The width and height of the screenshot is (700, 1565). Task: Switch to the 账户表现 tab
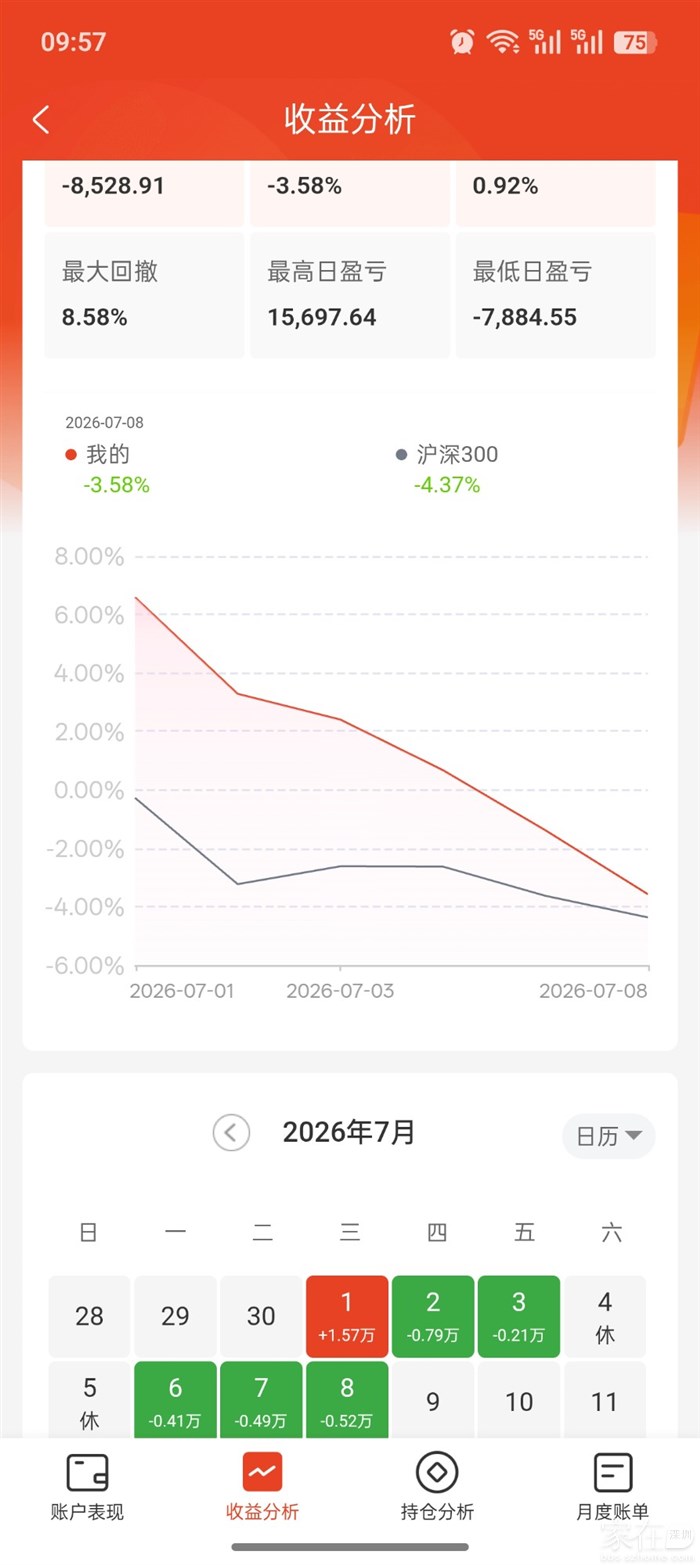[x=87, y=1486]
